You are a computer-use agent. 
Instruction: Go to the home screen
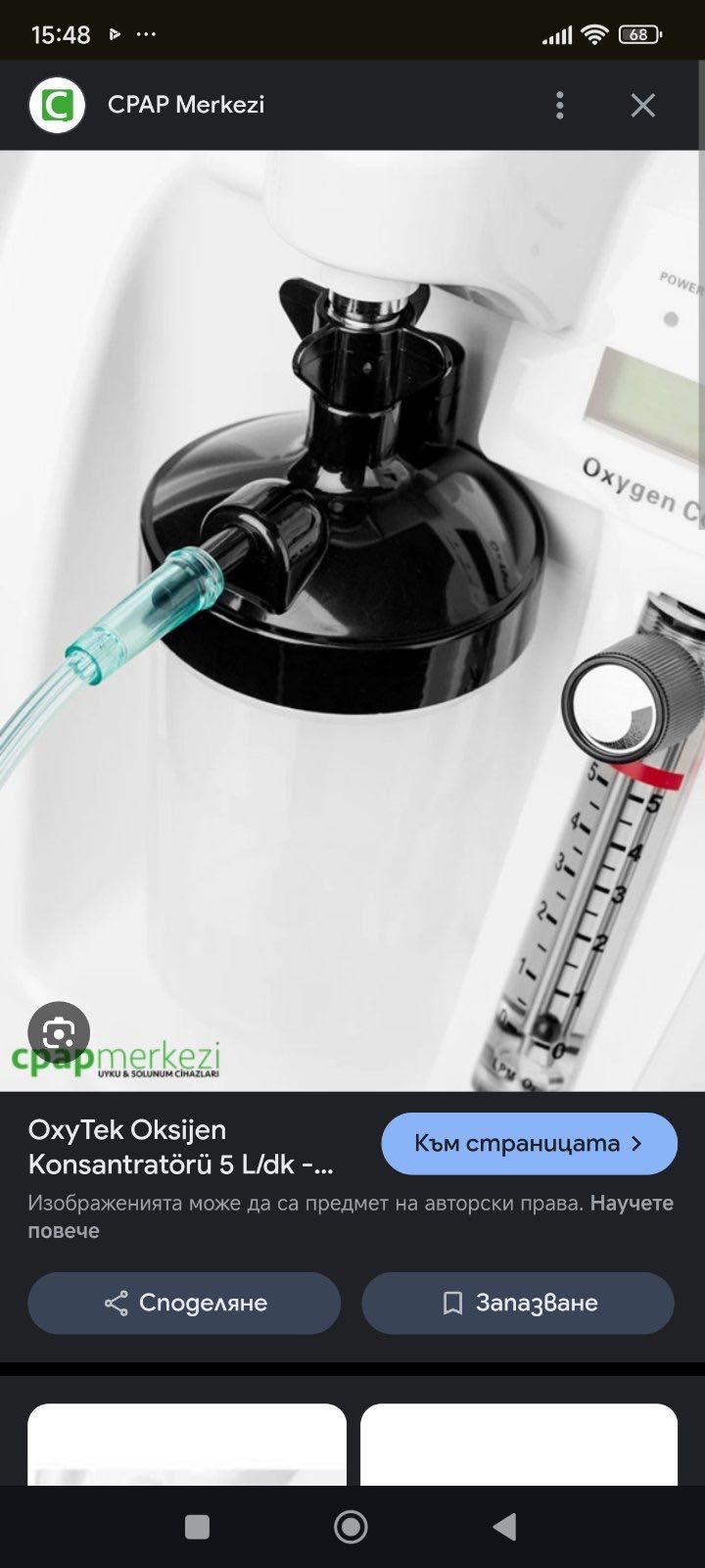(x=351, y=1526)
